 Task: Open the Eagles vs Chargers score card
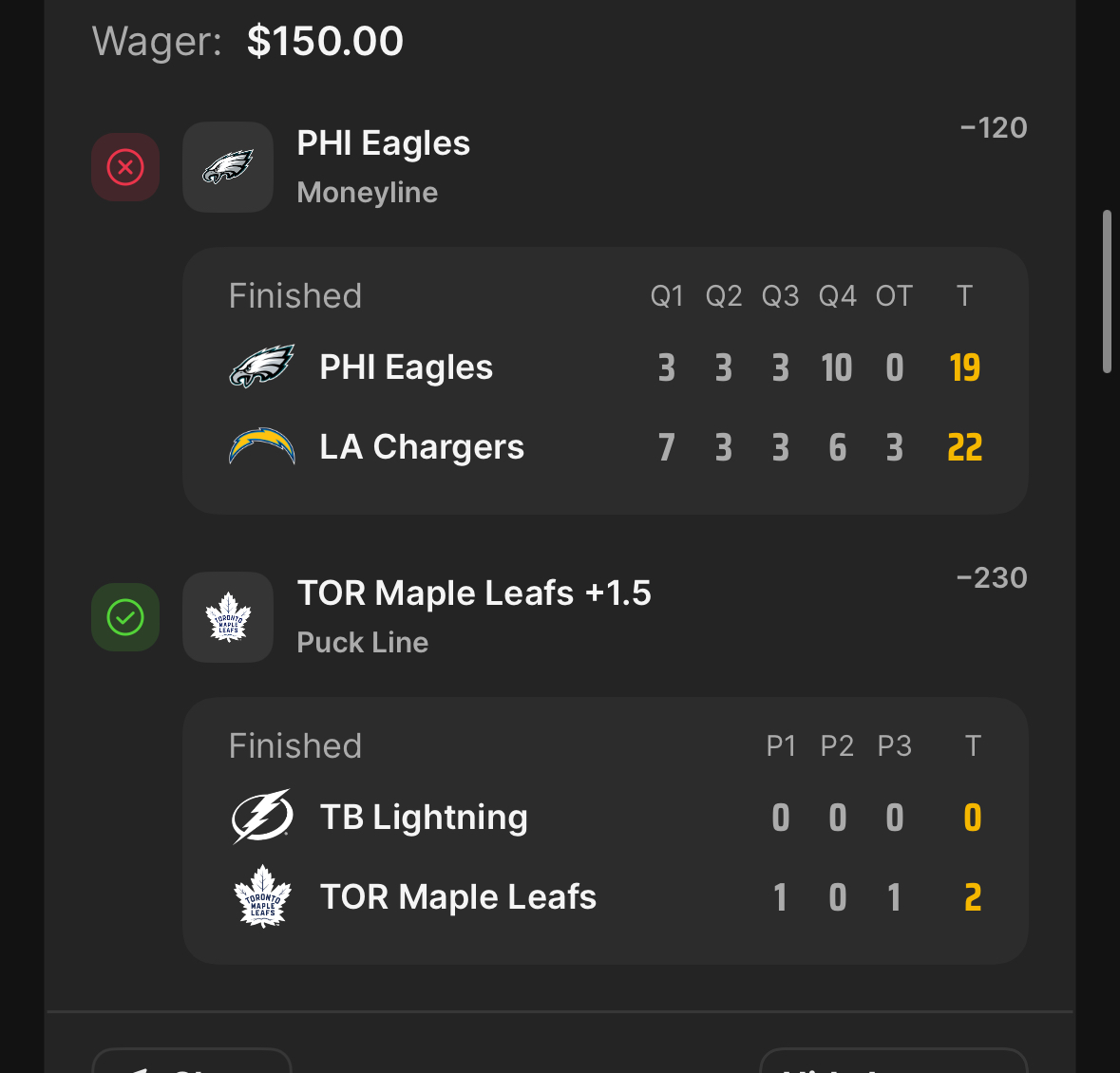coord(605,381)
